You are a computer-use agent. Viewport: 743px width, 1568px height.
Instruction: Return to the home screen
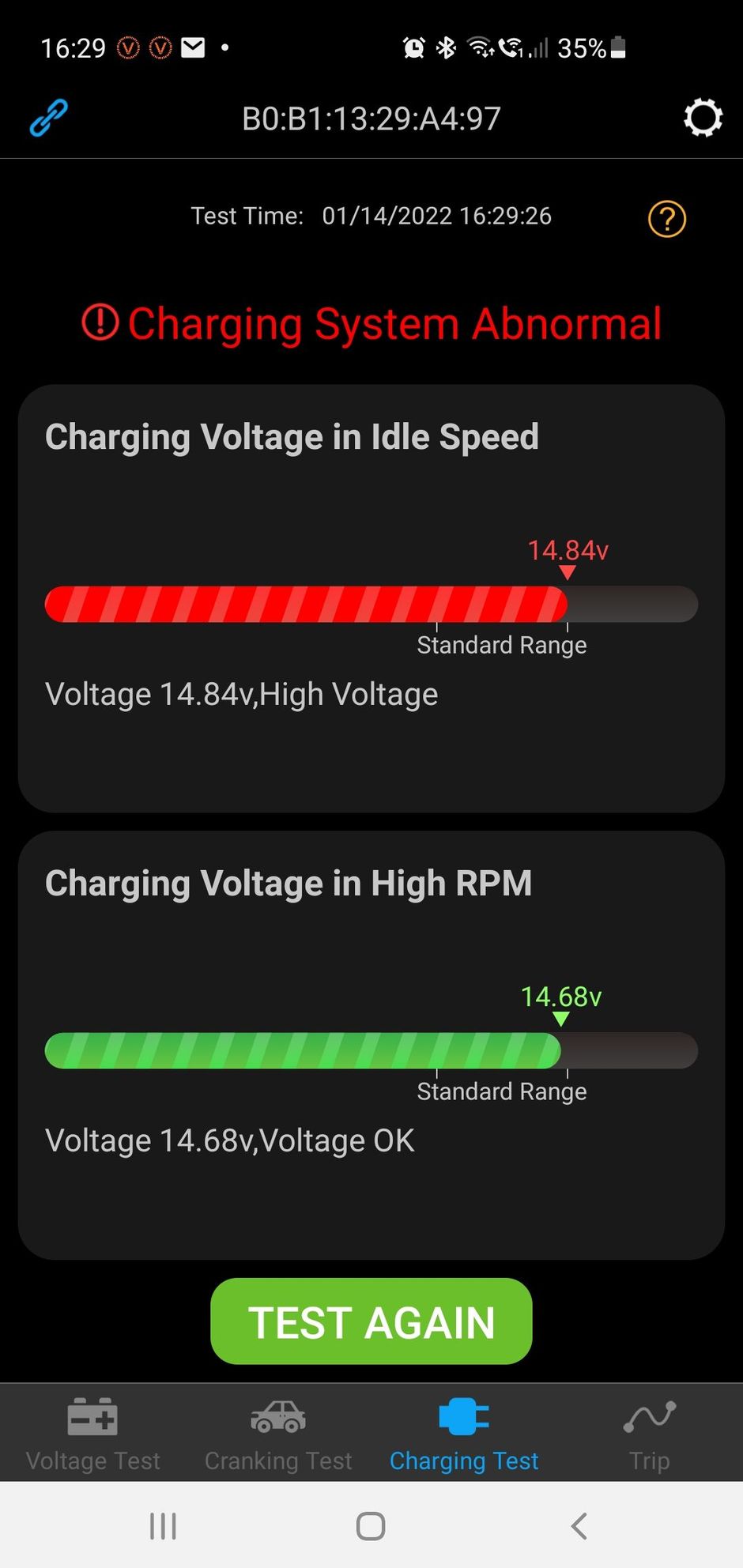(x=371, y=1526)
